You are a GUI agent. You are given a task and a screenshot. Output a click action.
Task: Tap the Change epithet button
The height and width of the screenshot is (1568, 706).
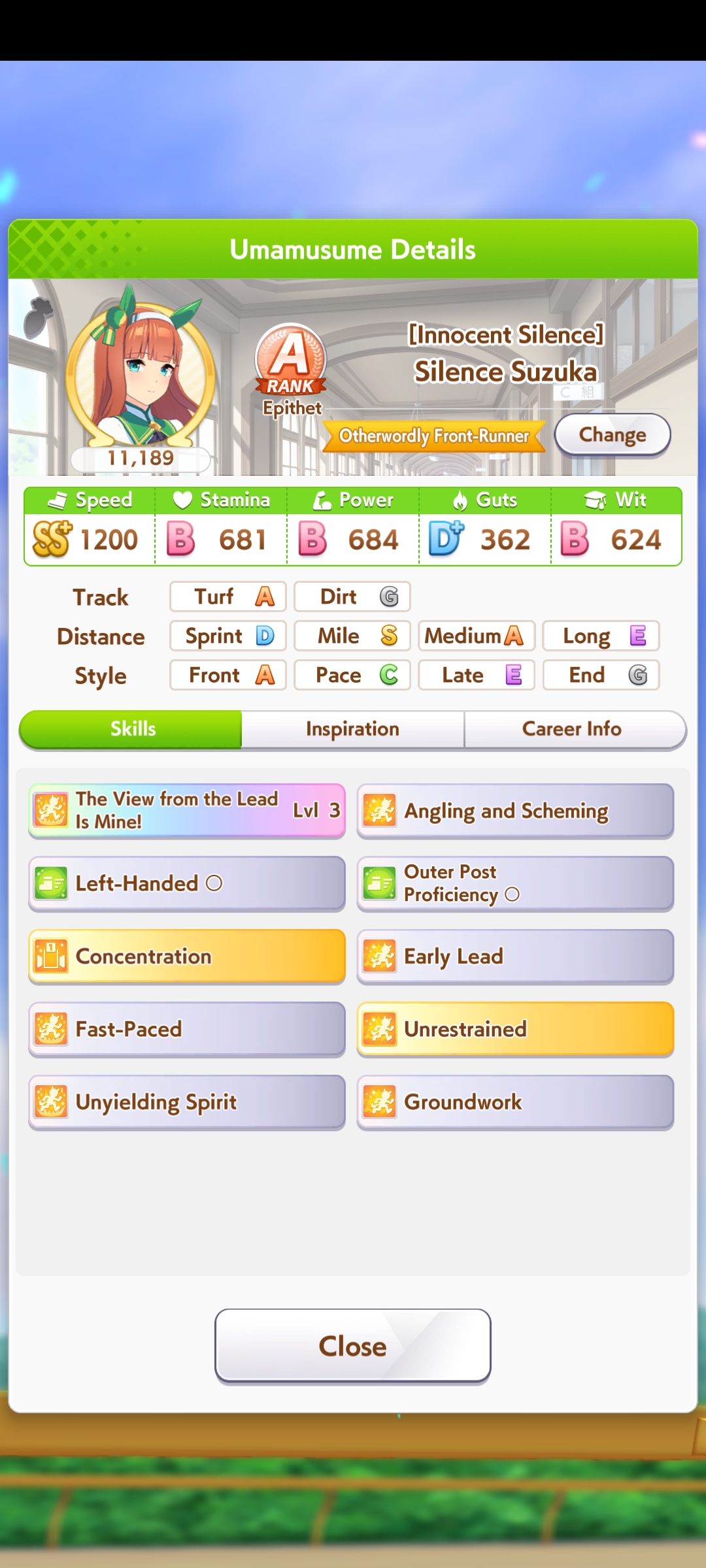pyautogui.click(x=612, y=435)
